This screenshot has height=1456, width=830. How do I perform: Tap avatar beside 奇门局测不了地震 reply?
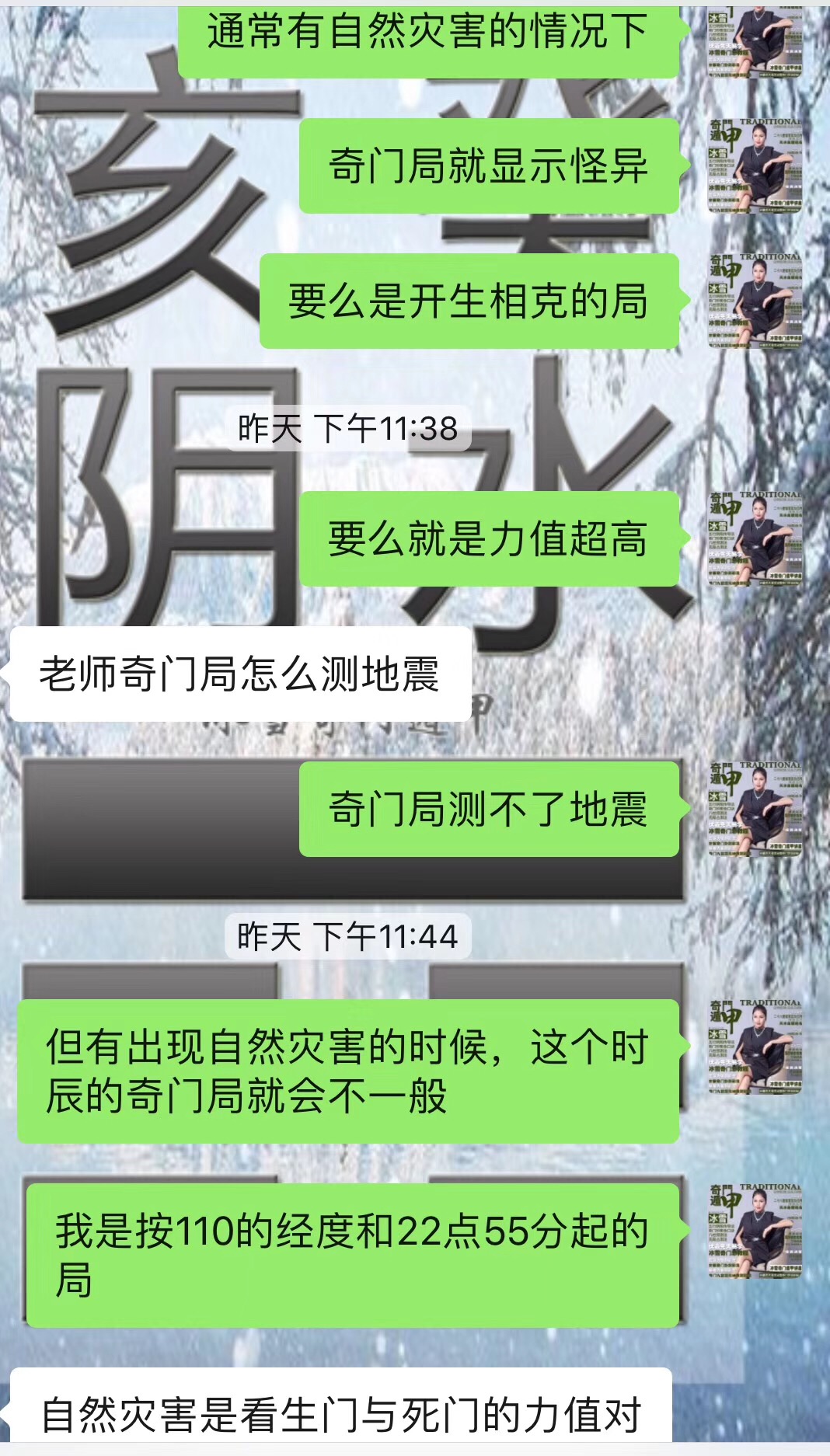tap(755, 808)
